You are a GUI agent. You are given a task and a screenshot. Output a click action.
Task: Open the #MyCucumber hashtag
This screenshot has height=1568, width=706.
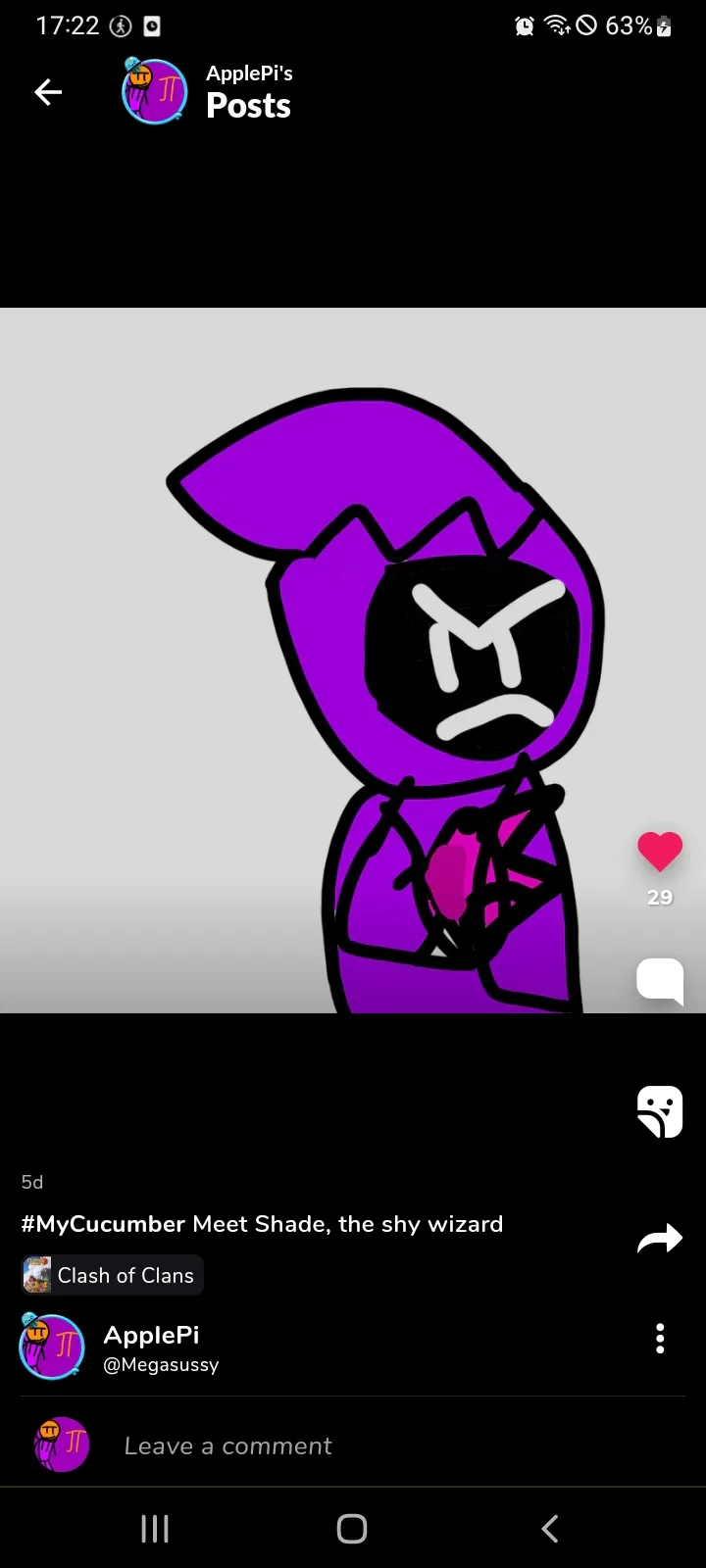[x=103, y=1224]
